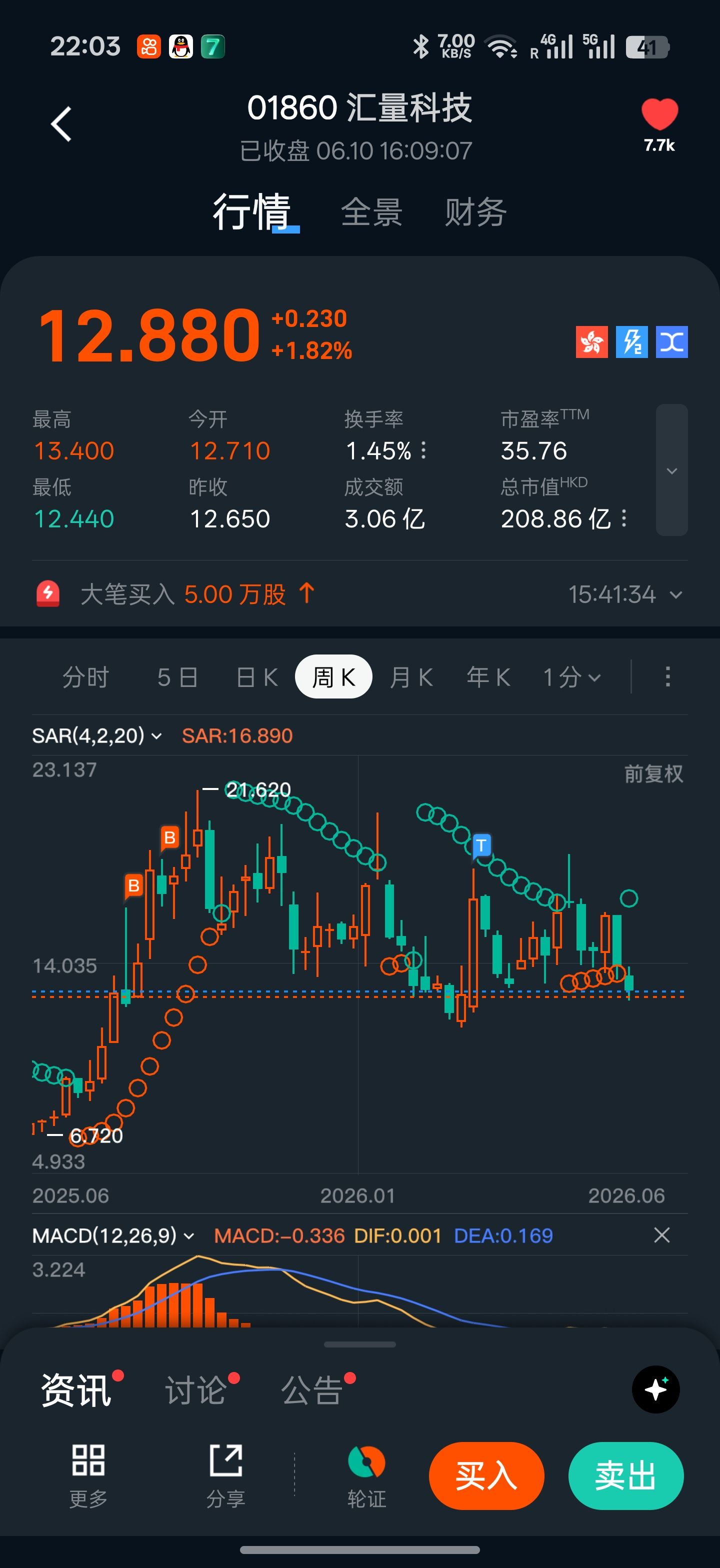Screen dimensions: 720x1568
Task: Switch to the 全景 tab
Action: pos(371,212)
